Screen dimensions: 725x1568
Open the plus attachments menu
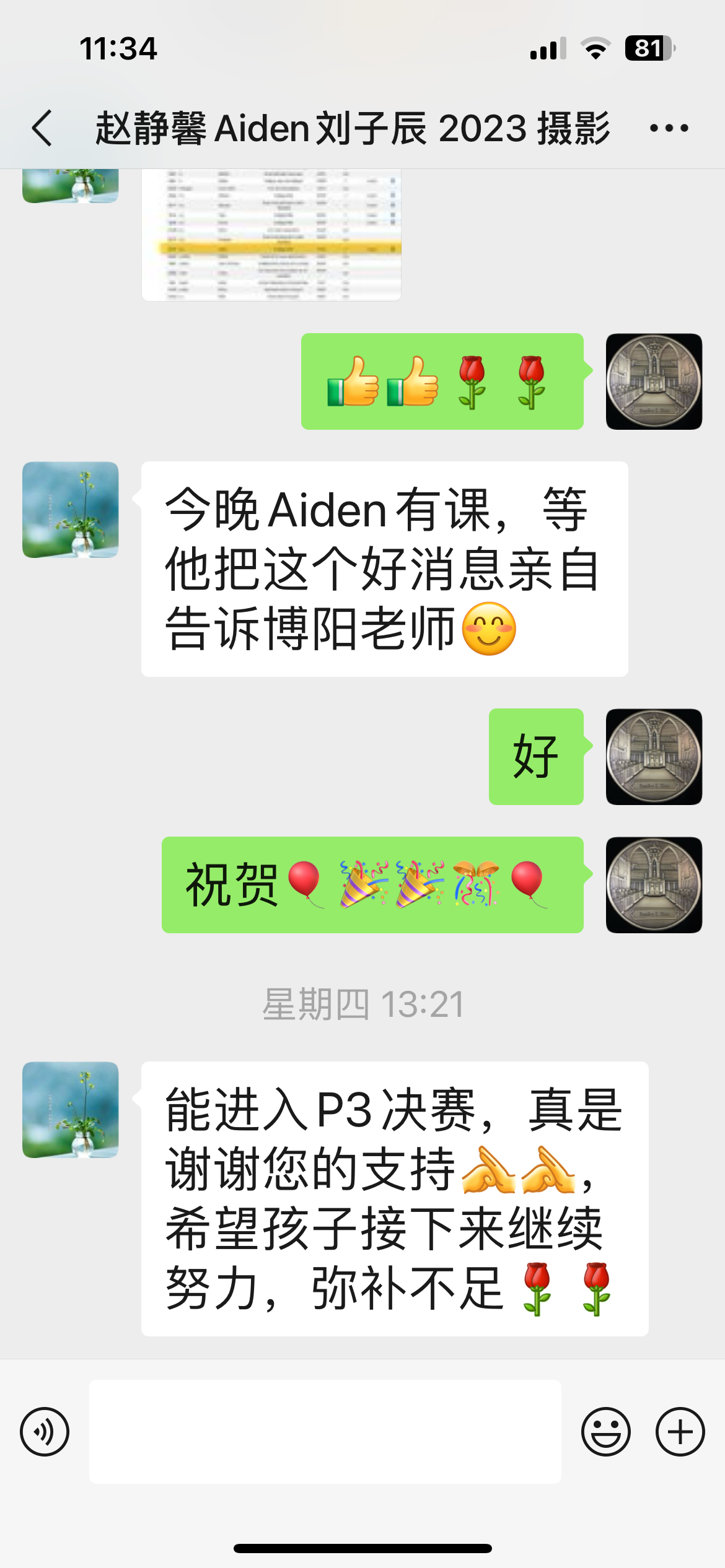coord(680,1431)
